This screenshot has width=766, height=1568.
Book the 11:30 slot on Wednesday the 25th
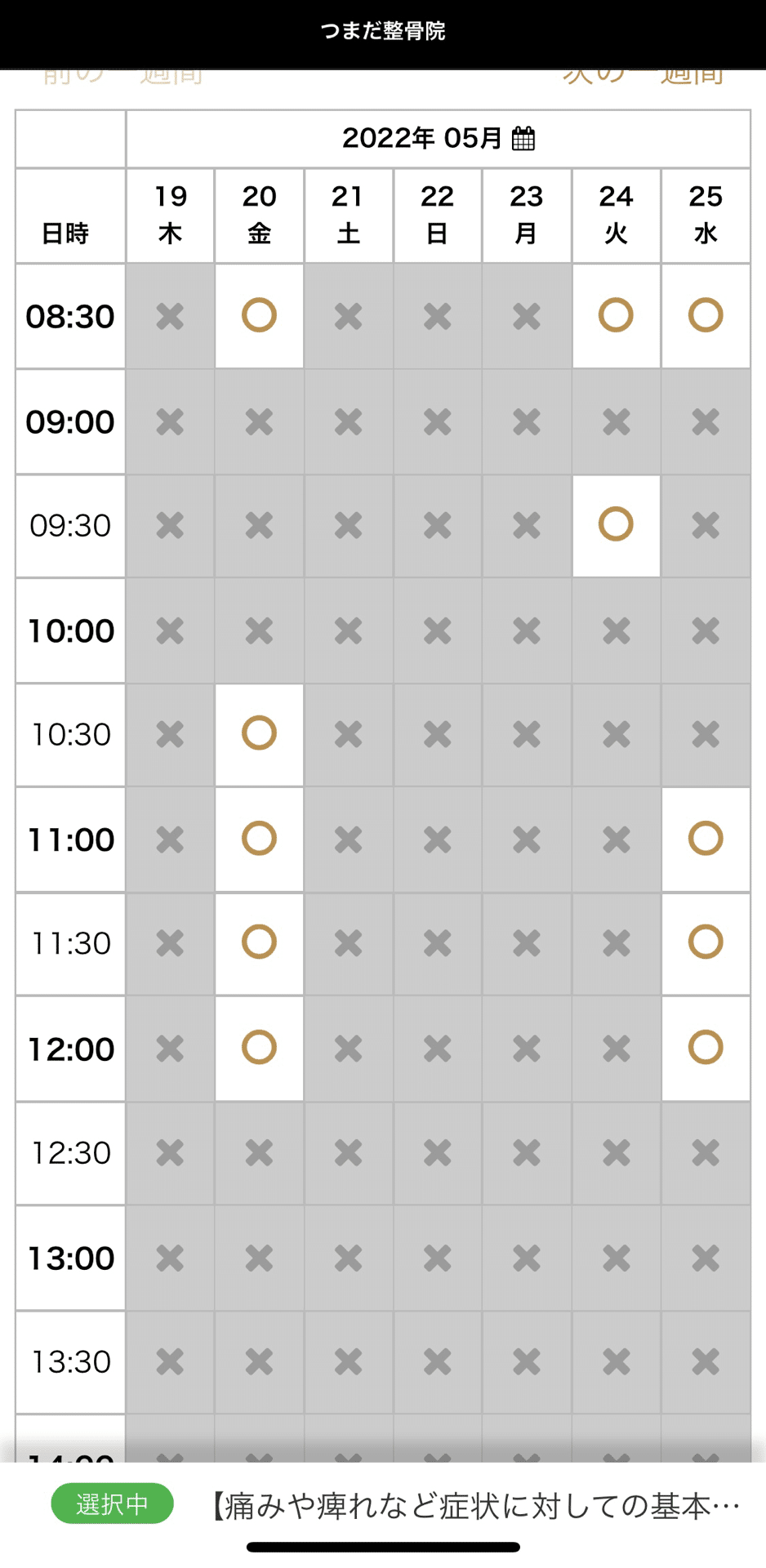706,942
